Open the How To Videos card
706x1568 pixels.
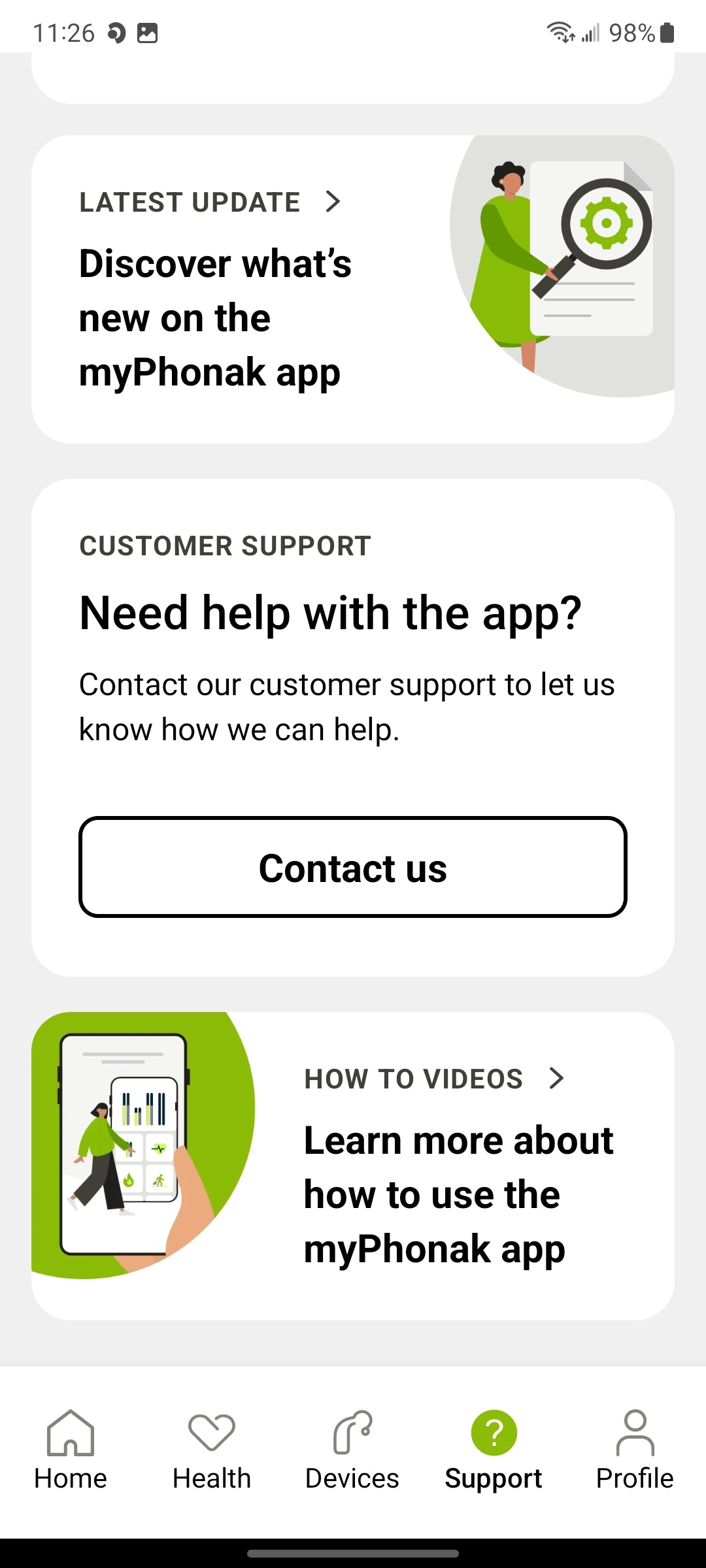click(353, 1166)
